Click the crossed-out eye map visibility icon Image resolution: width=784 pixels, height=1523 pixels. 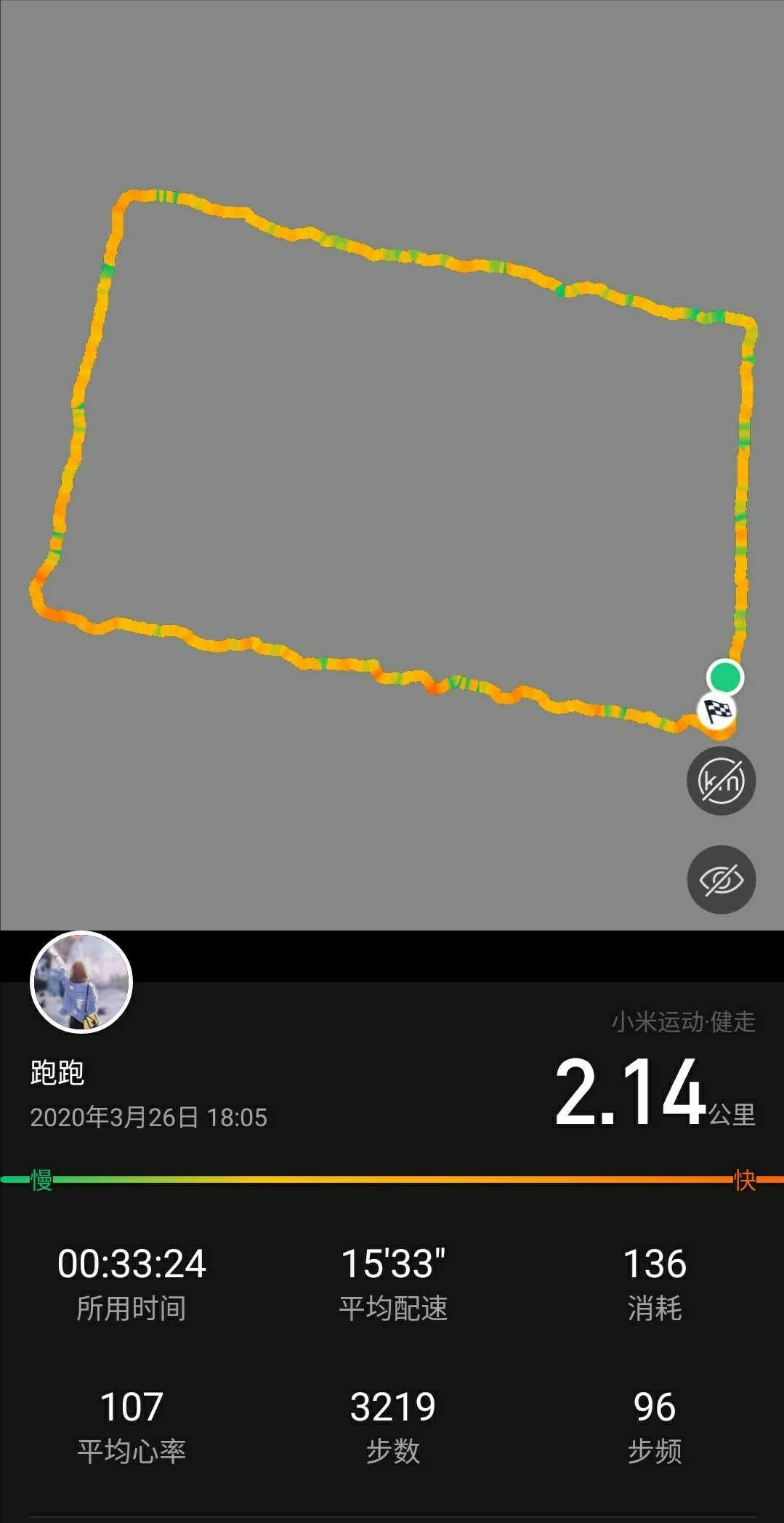tap(722, 878)
